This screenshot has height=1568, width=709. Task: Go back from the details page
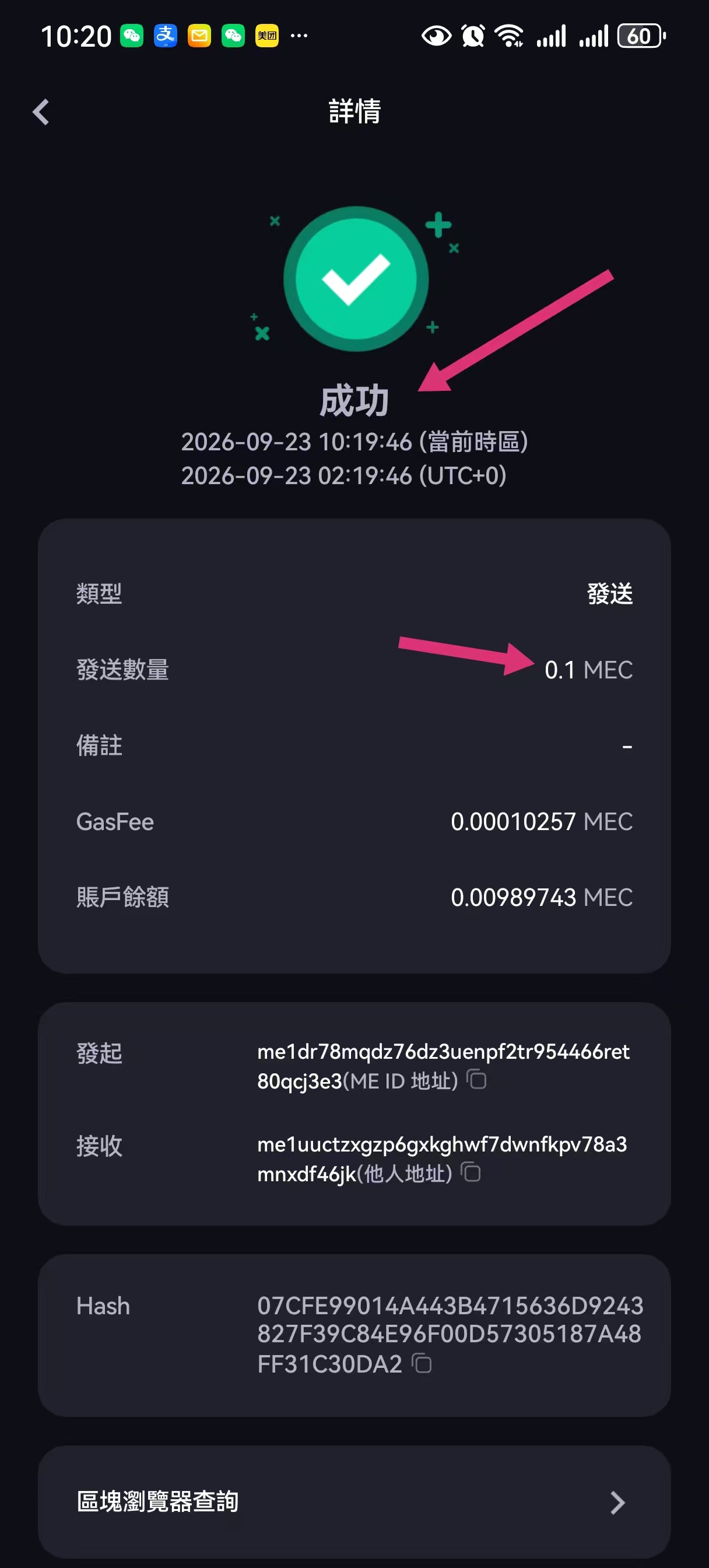(x=41, y=112)
